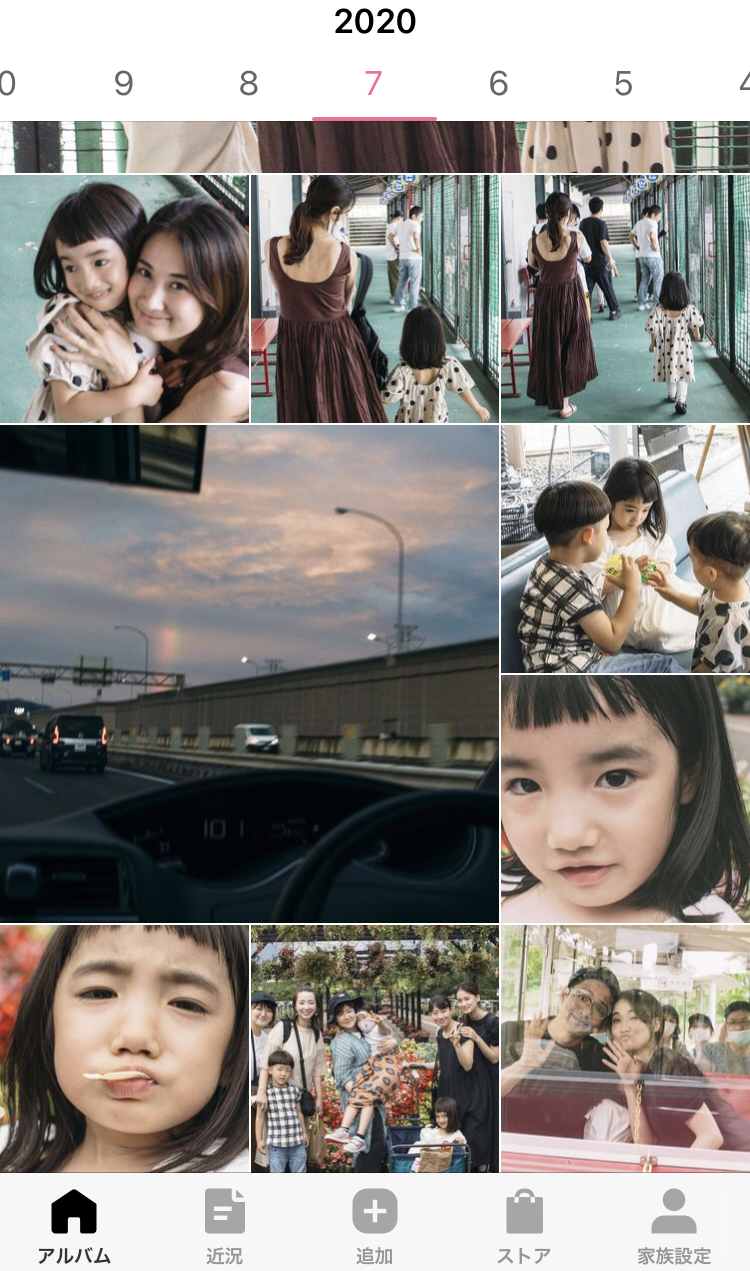Switch to month 9 tab
The height and width of the screenshot is (1271, 750).
[123, 84]
